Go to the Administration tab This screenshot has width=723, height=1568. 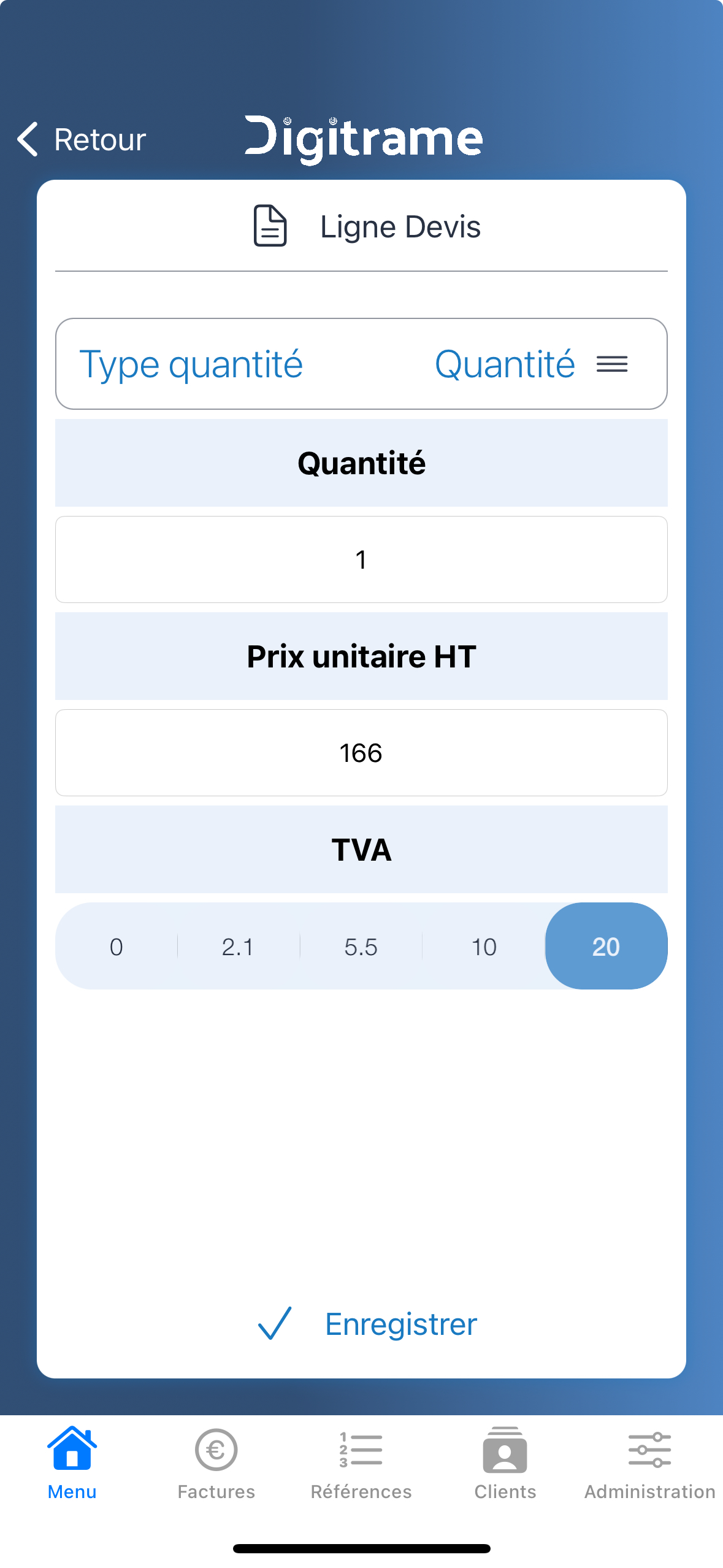[x=650, y=1464]
